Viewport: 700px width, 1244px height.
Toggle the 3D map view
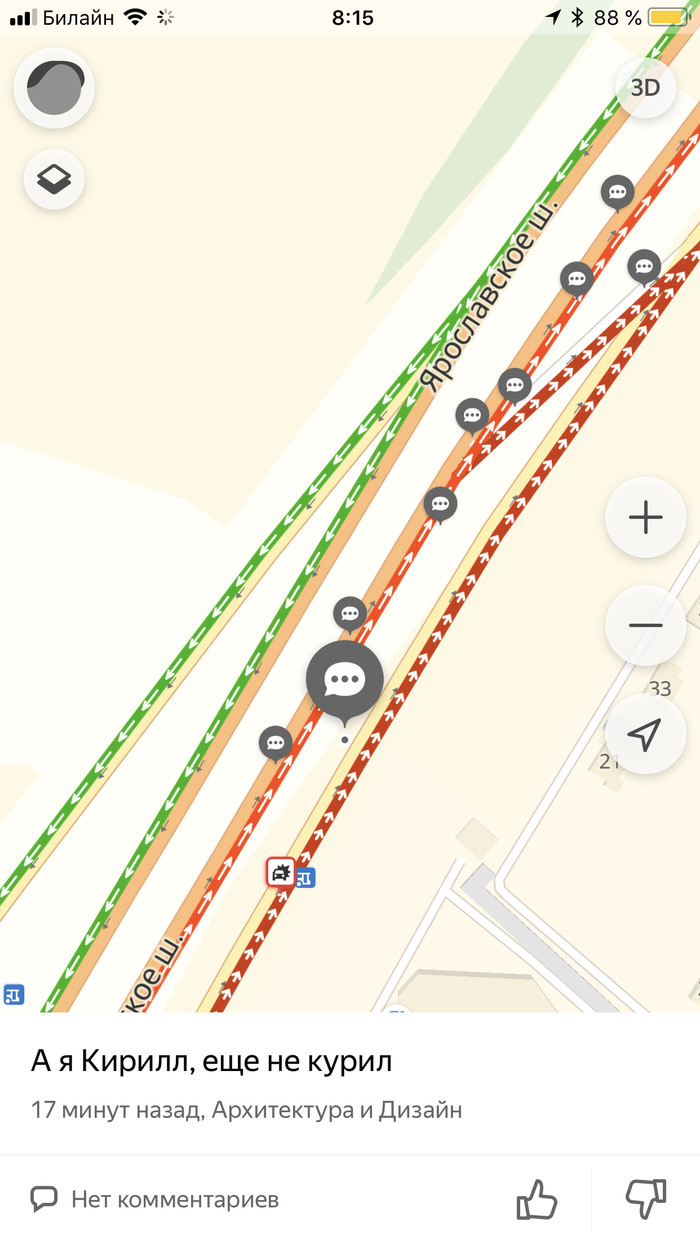click(645, 88)
